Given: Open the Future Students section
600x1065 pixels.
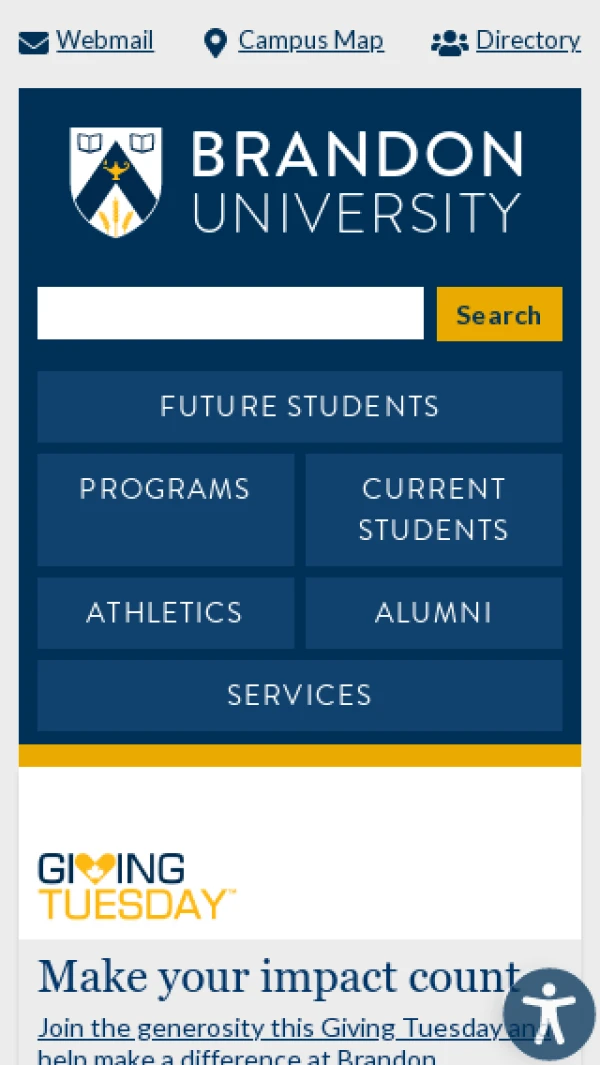Looking at the screenshot, I should point(299,406).
